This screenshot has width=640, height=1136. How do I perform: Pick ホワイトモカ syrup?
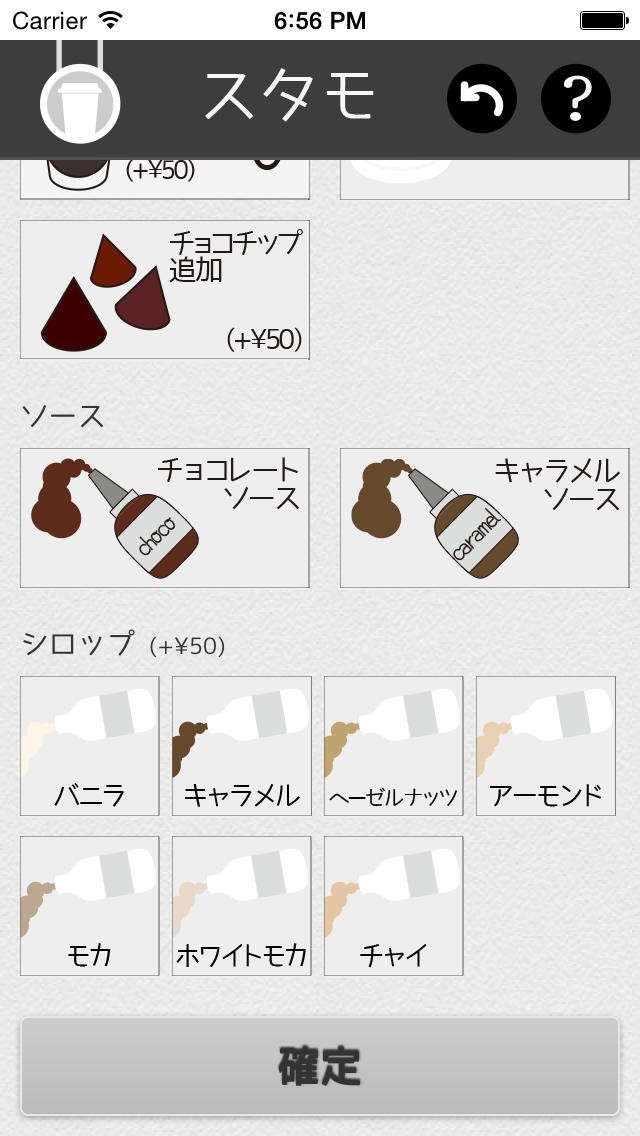[x=242, y=906]
